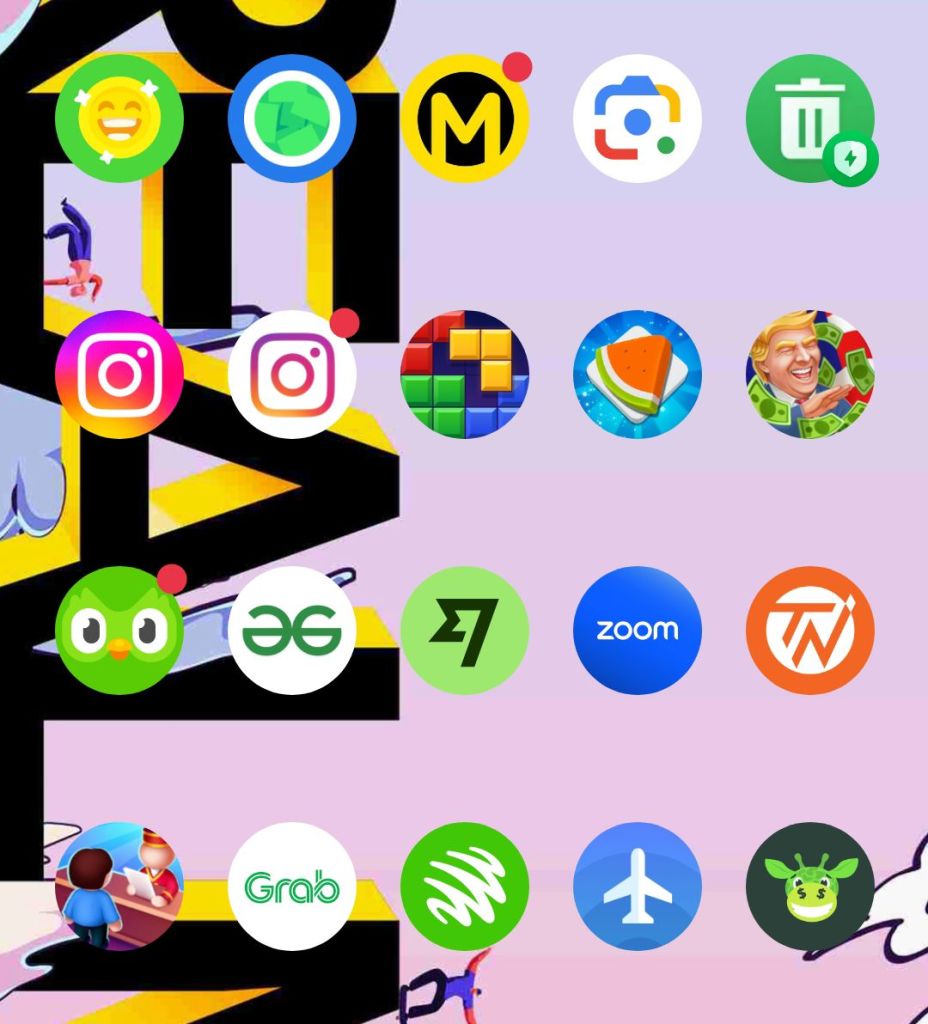
Task: Open the green smiling emoji coin app
Action: 119,119
